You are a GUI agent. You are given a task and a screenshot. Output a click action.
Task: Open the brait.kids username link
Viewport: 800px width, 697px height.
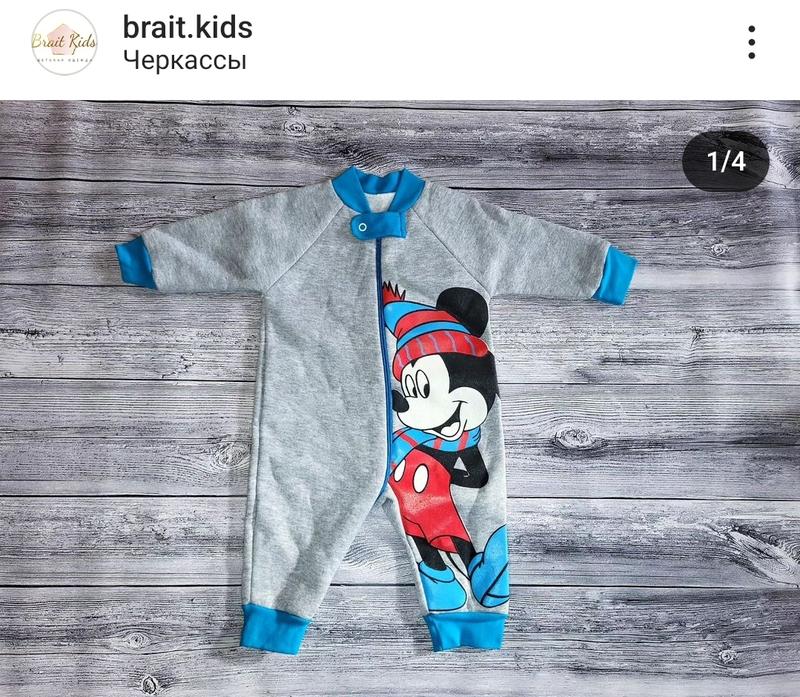point(188,27)
